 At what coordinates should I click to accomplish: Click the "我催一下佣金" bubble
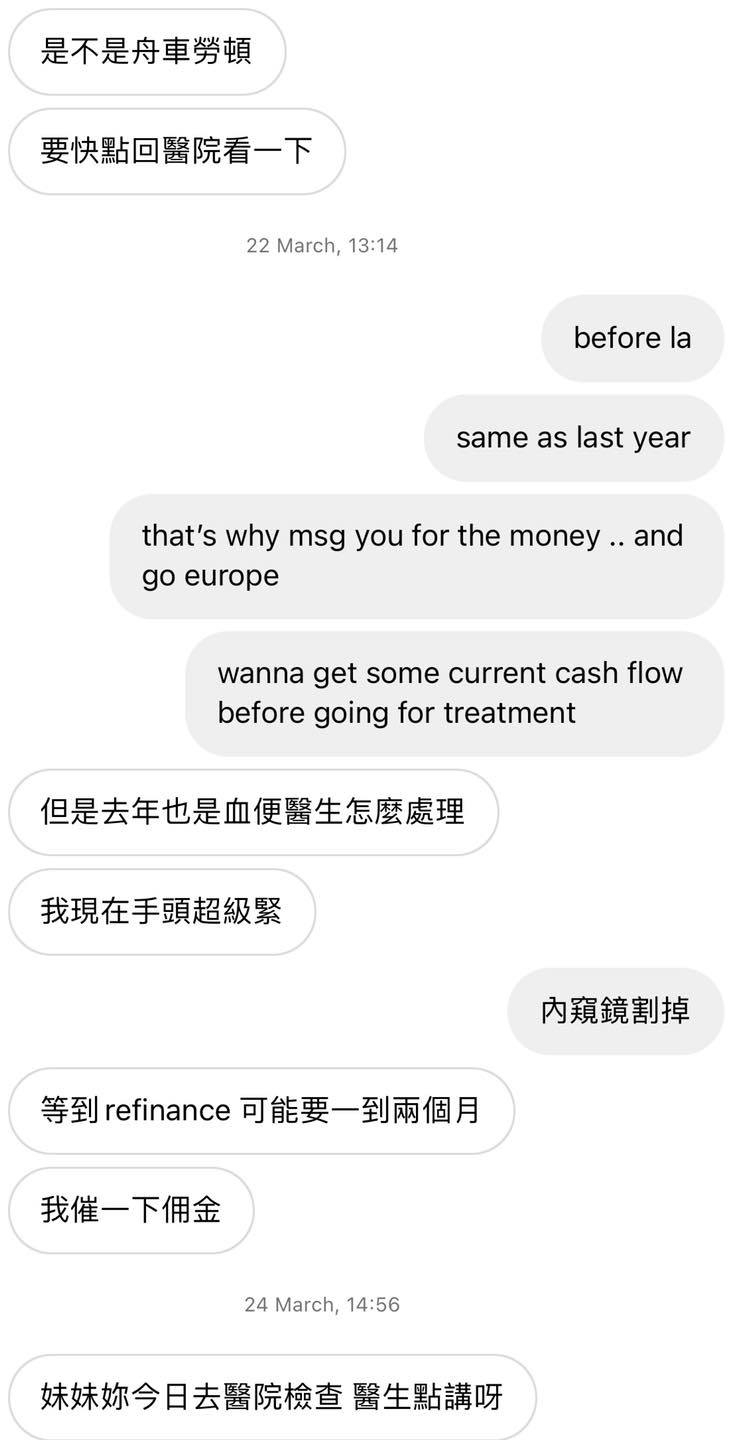point(131,1211)
